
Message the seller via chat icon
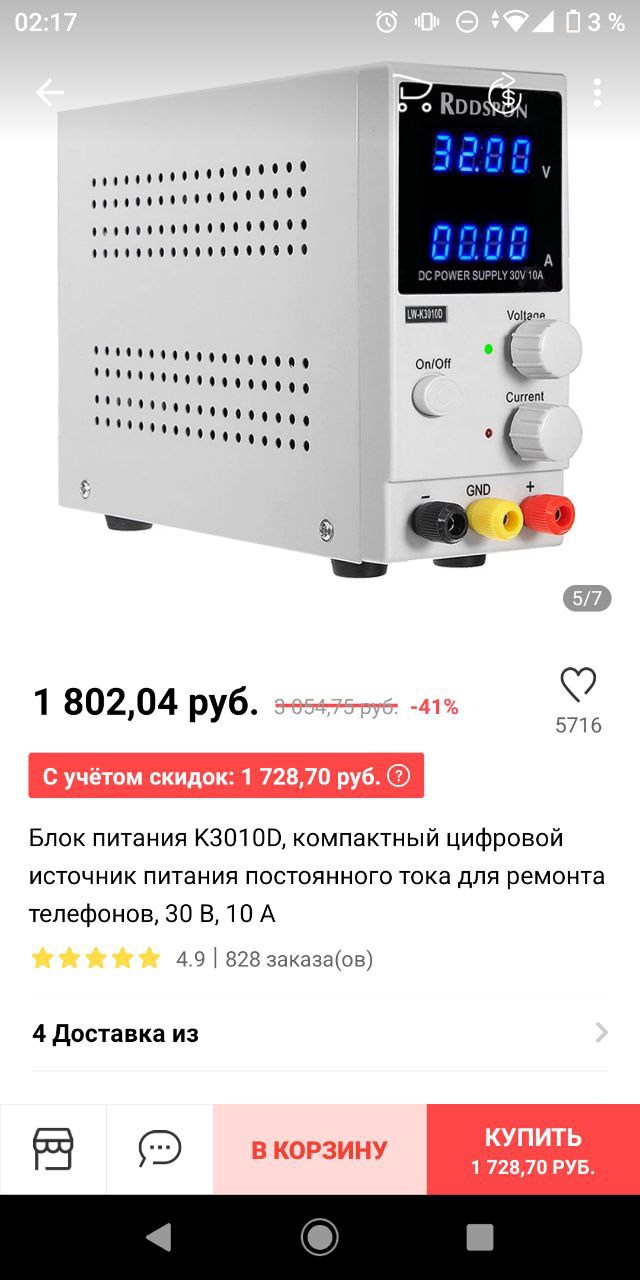pos(160,1149)
